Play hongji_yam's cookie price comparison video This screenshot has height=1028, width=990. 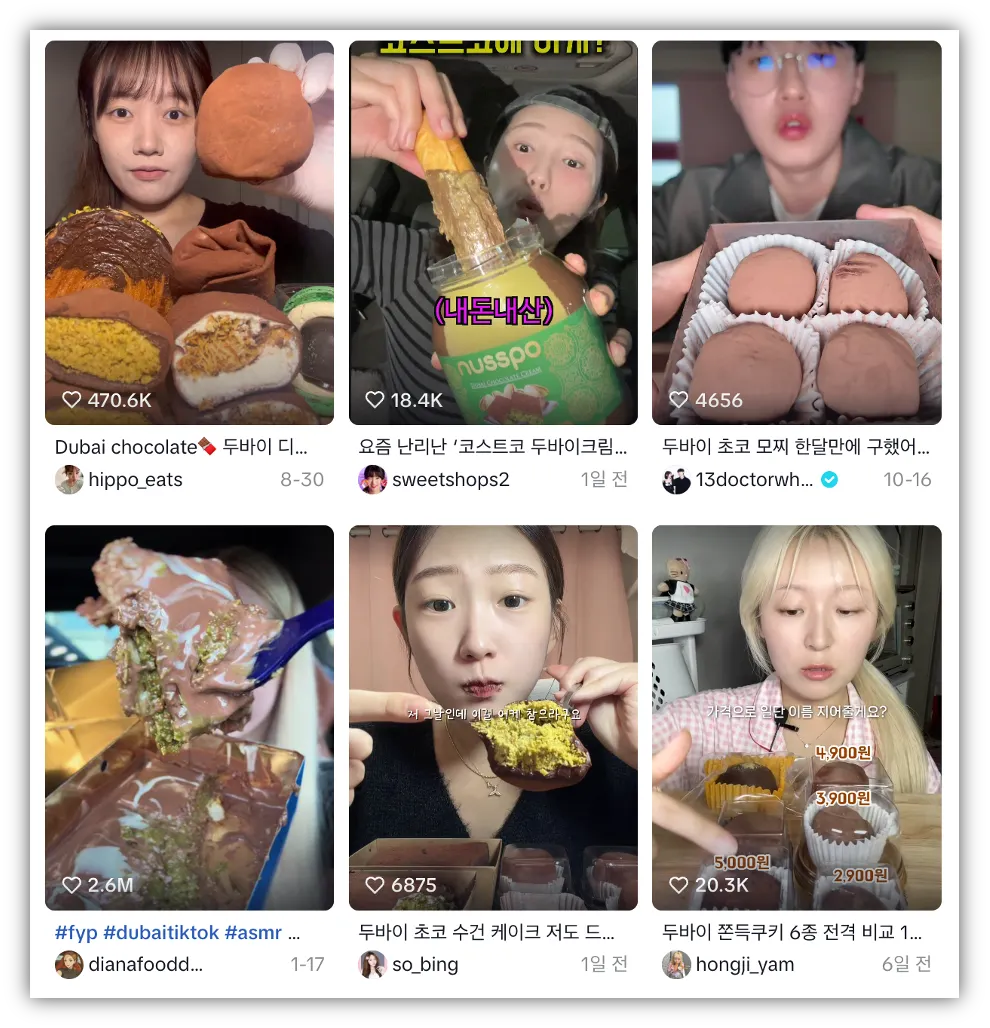(798, 715)
